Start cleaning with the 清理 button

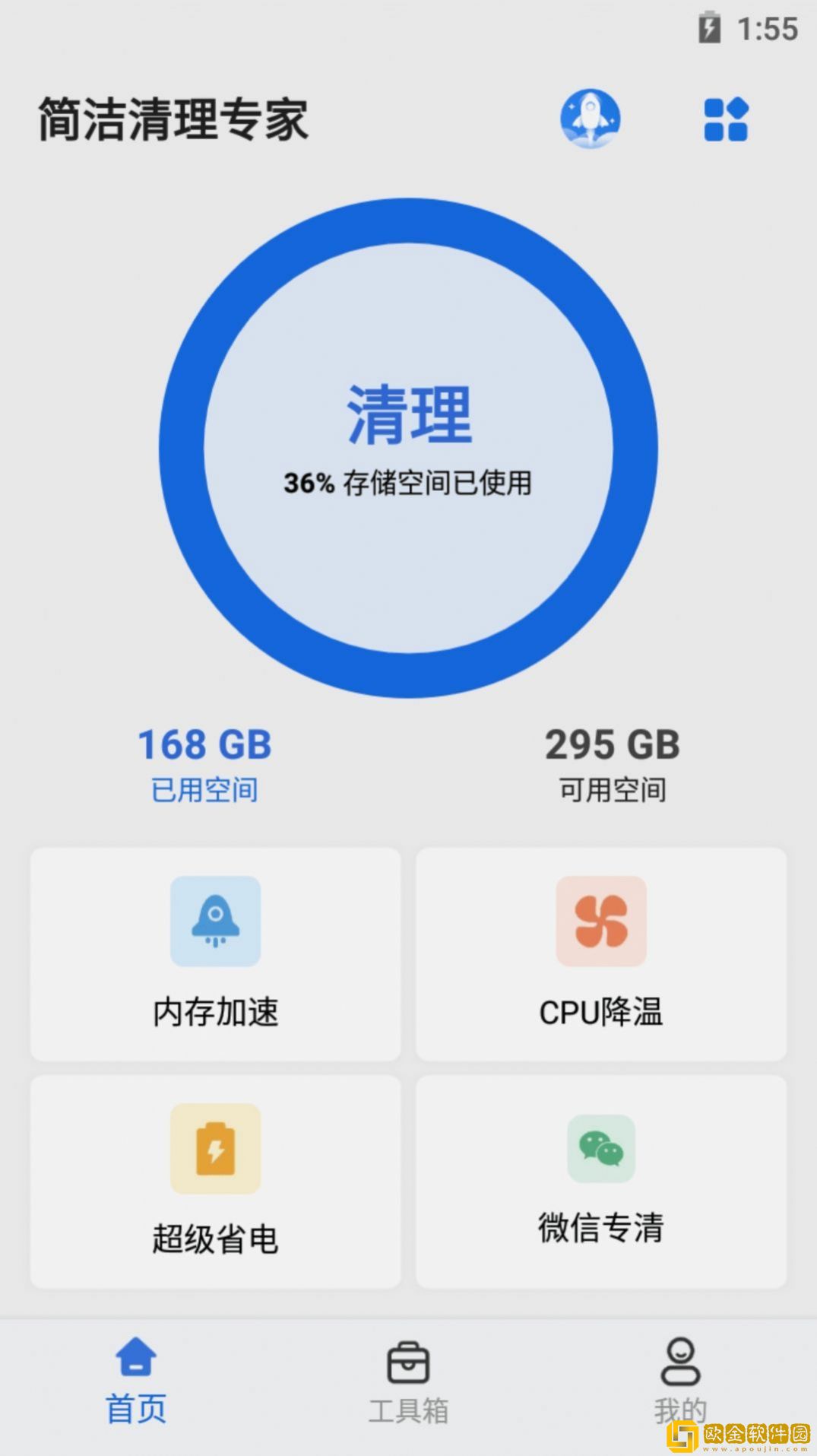[408, 413]
